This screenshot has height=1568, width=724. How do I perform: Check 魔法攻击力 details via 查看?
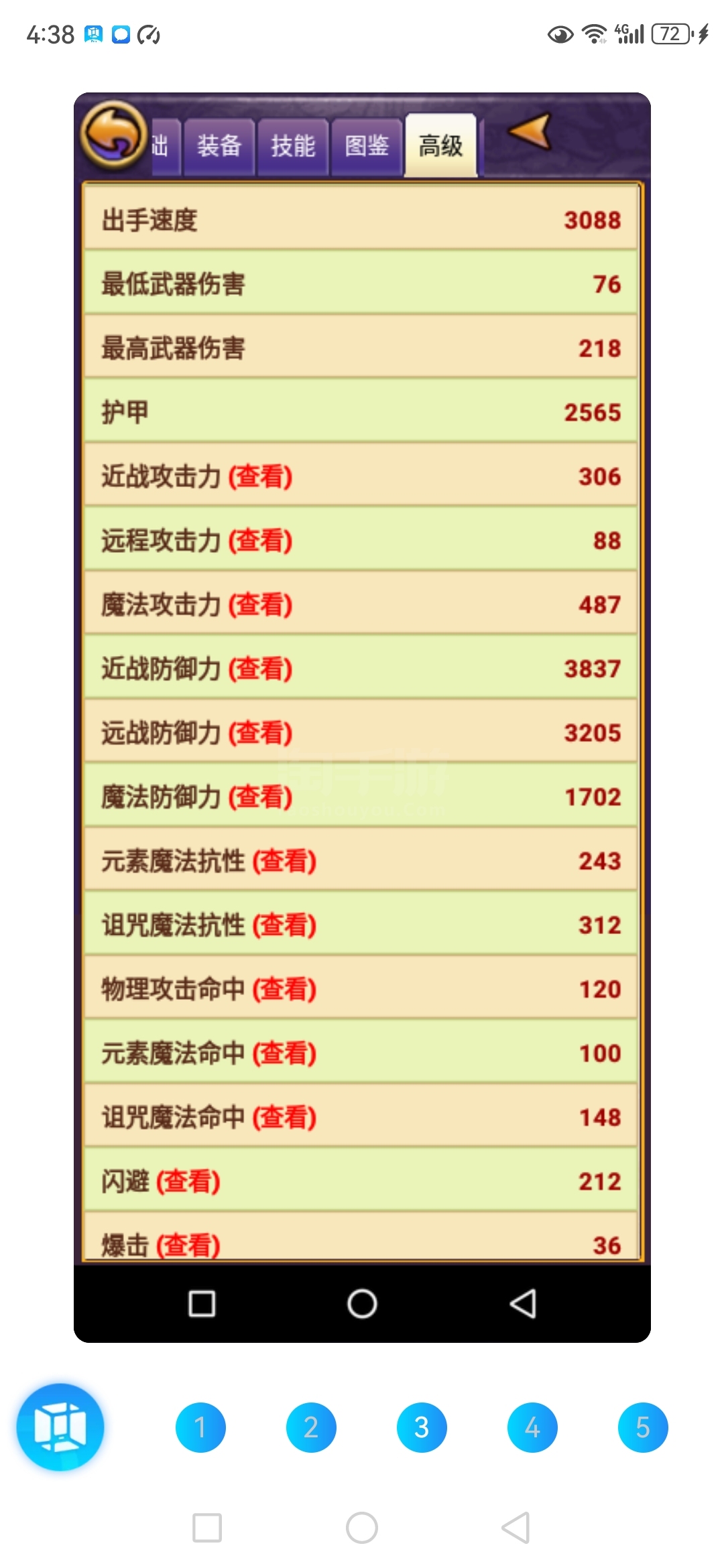coord(260,605)
